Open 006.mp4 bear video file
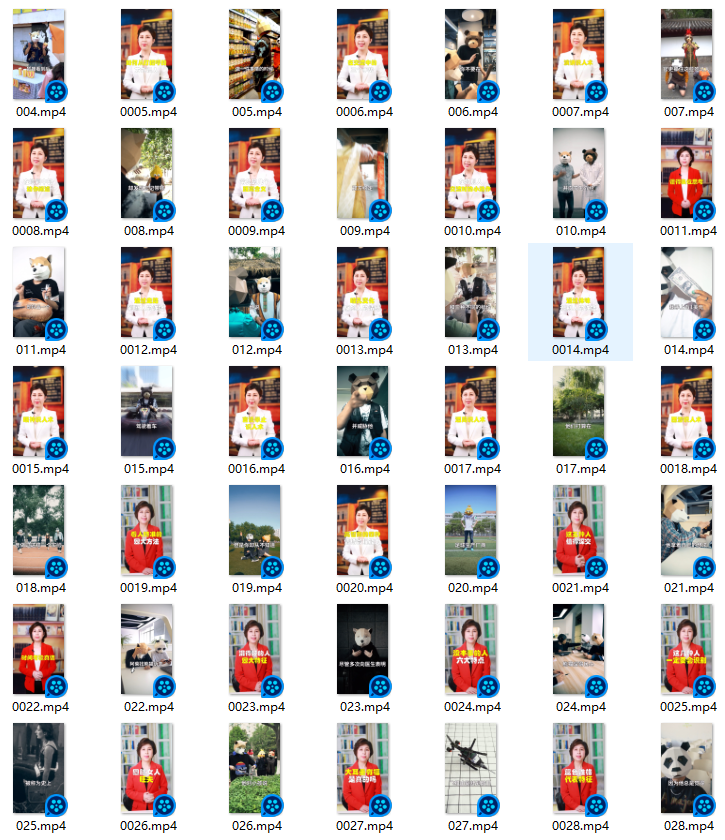Screen dimensions: 725x840 [472, 55]
